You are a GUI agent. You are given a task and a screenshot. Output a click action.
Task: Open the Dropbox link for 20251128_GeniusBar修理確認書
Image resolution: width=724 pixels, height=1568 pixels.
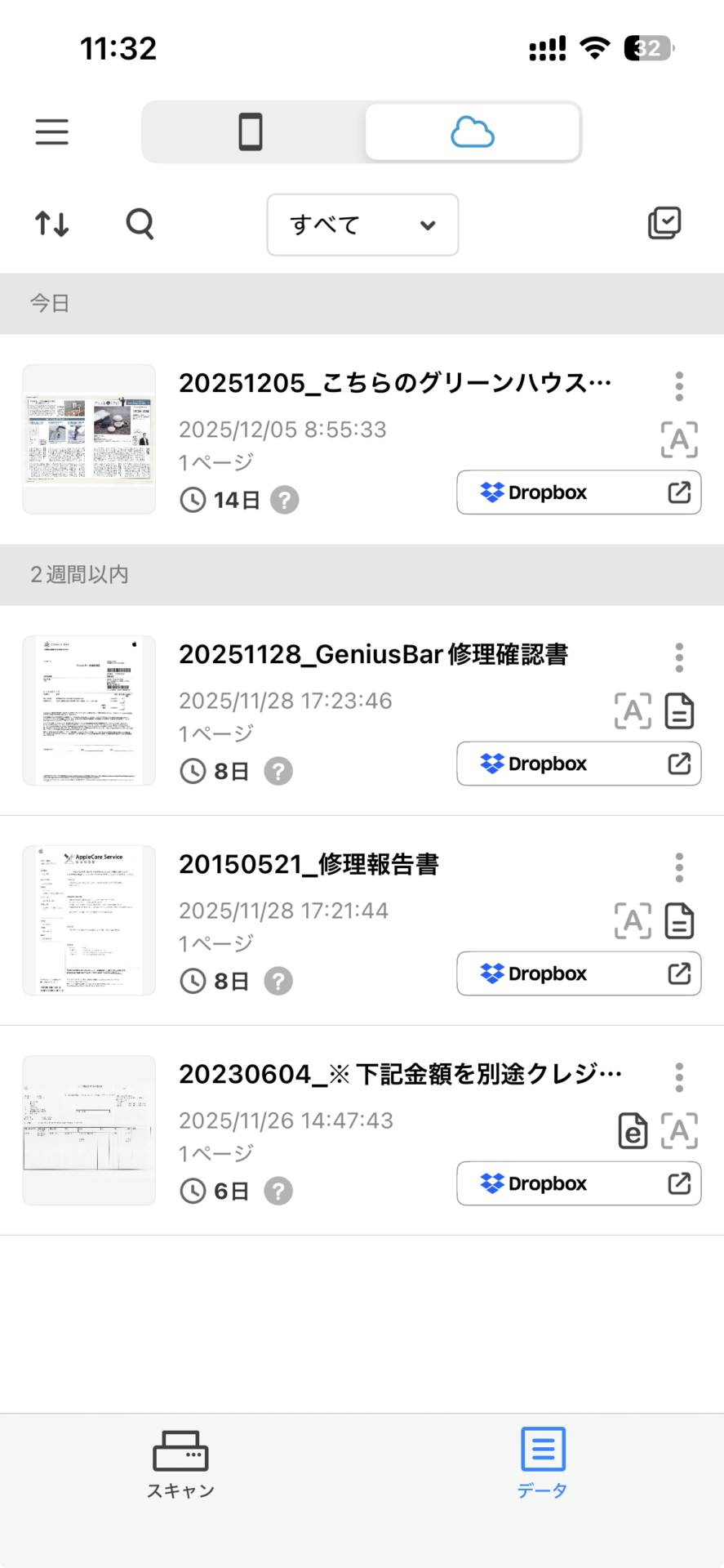coord(579,764)
